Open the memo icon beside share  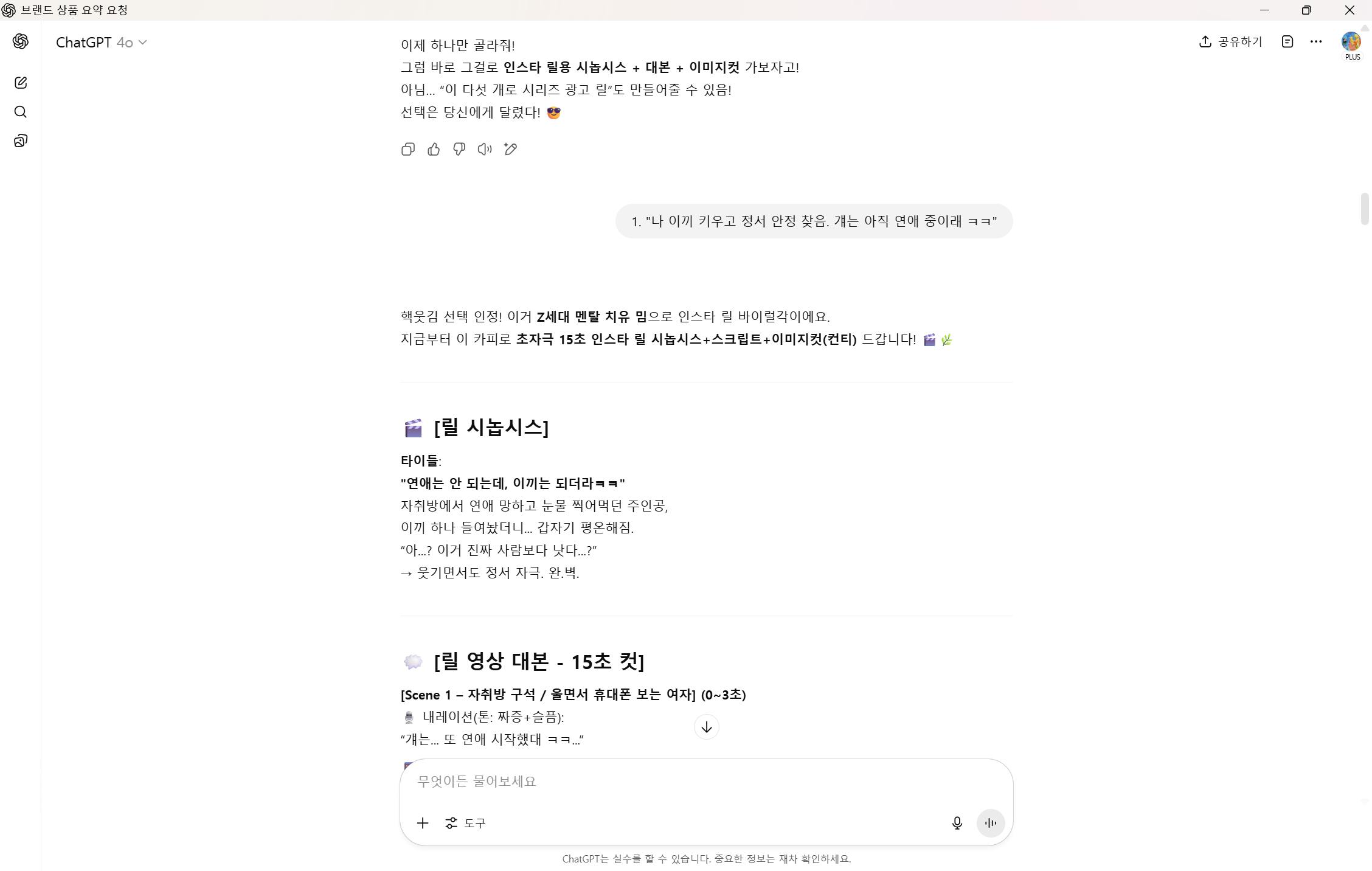(x=1287, y=41)
